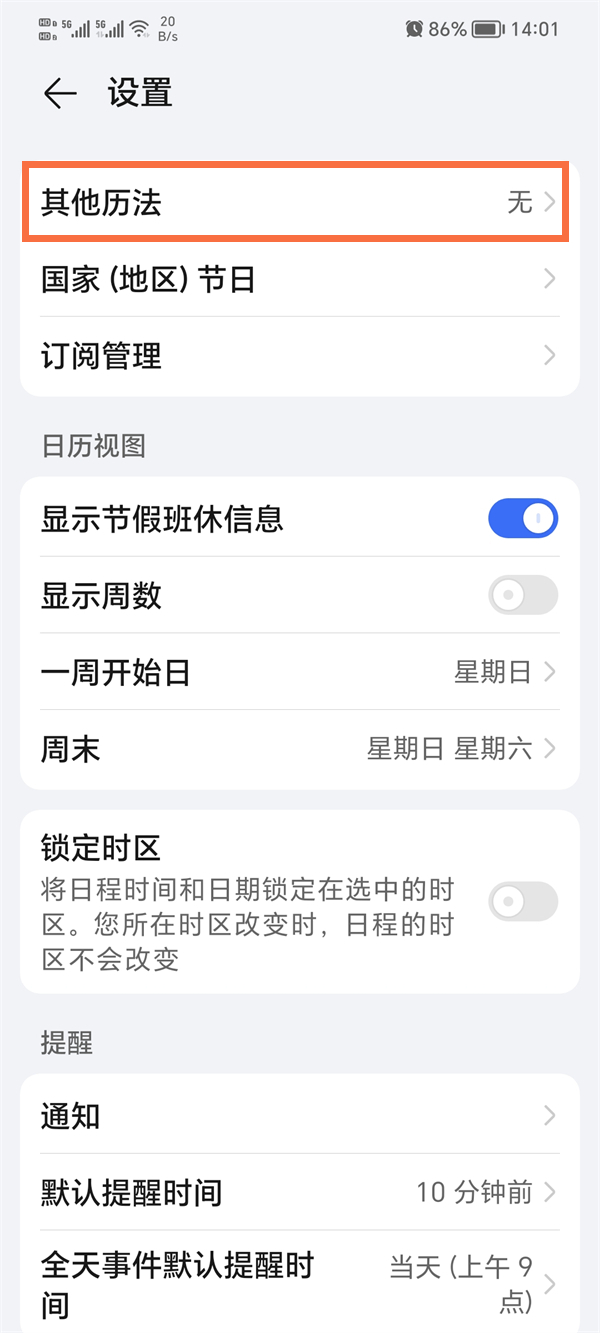Viewport: 600px width, 1333px height.
Task: Turn off 显示节假班休信息 switch
Action: [522, 518]
